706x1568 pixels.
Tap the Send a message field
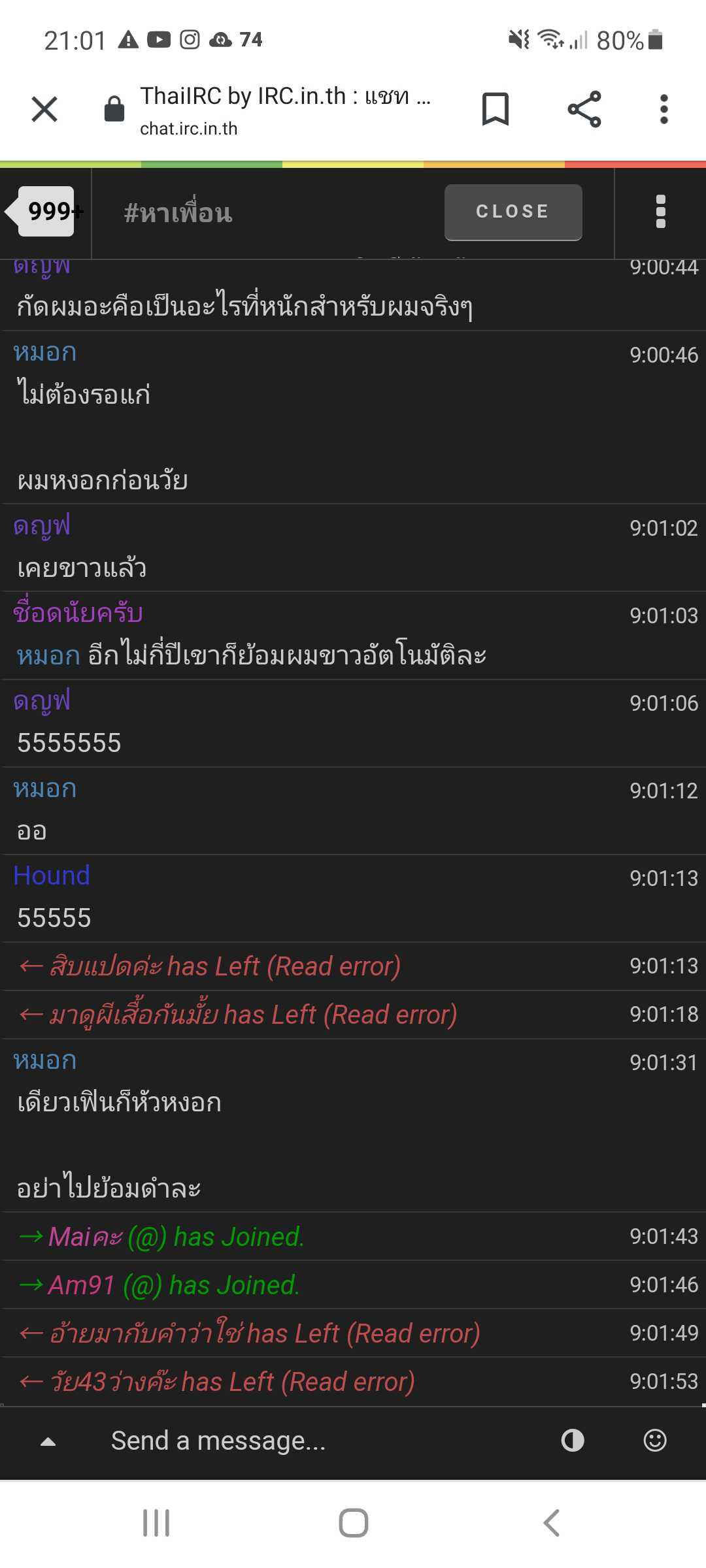(314, 1441)
